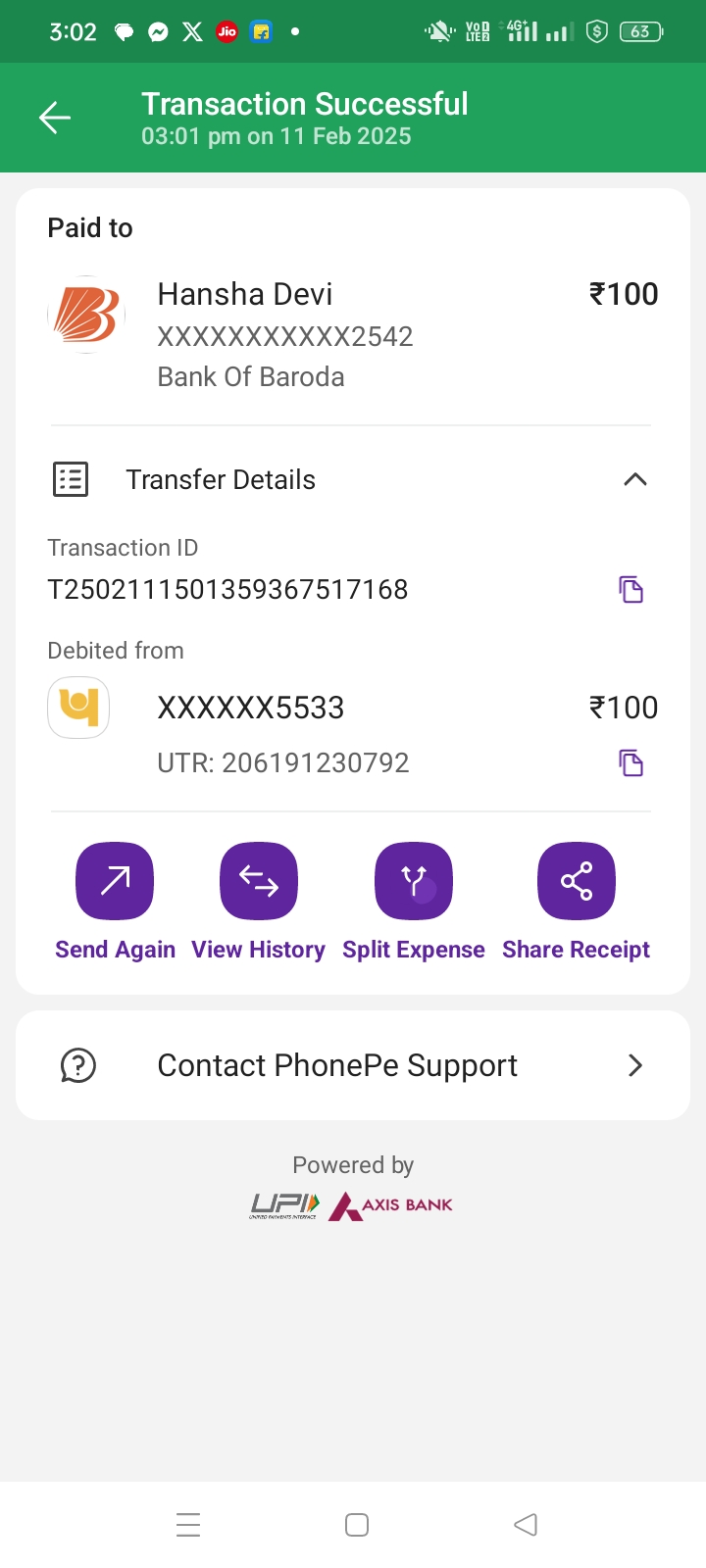Image resolution: width=706 pixels, height=1568 pixels.
Task: Open Hansha Devi payee details
Action: tap(245, 294)
